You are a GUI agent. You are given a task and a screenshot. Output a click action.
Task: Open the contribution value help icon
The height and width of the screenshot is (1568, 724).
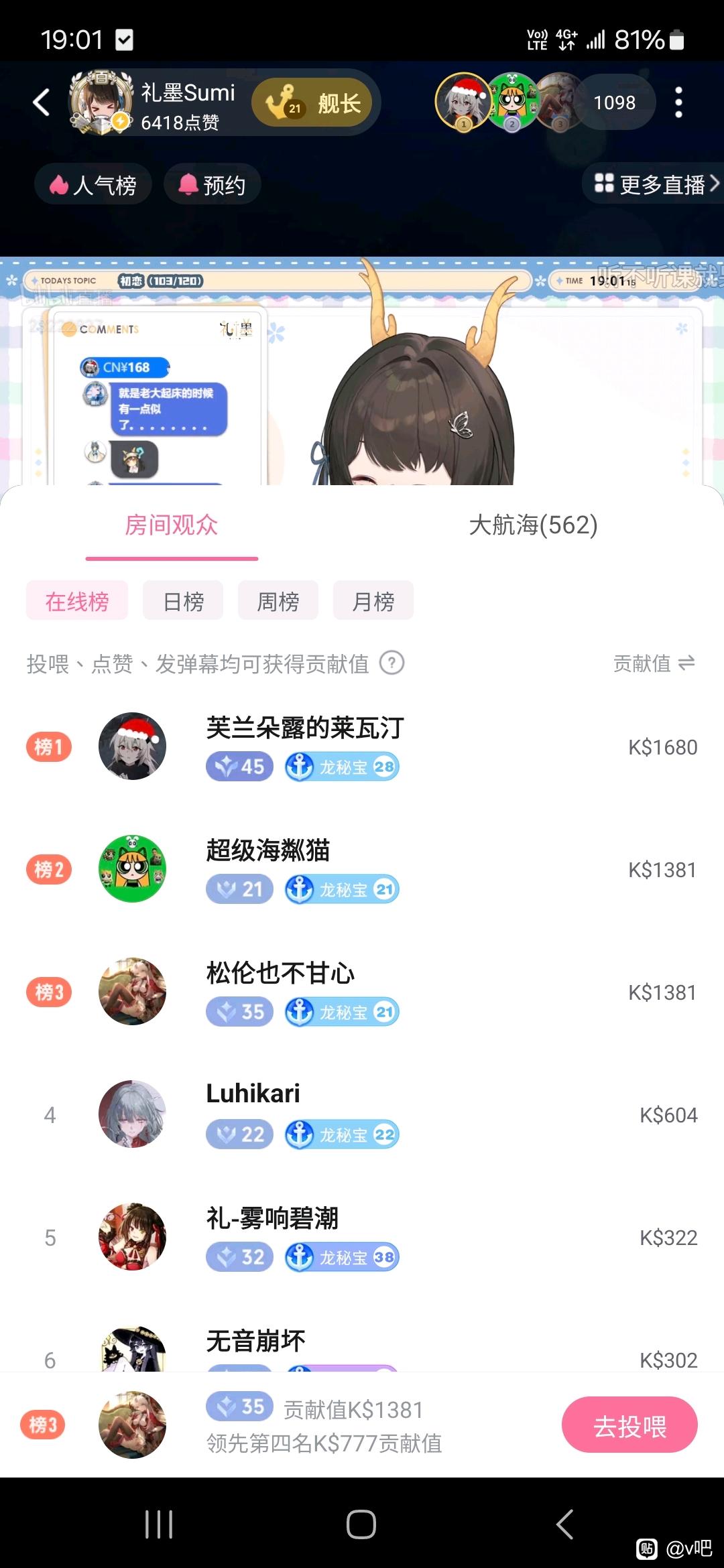392,663
